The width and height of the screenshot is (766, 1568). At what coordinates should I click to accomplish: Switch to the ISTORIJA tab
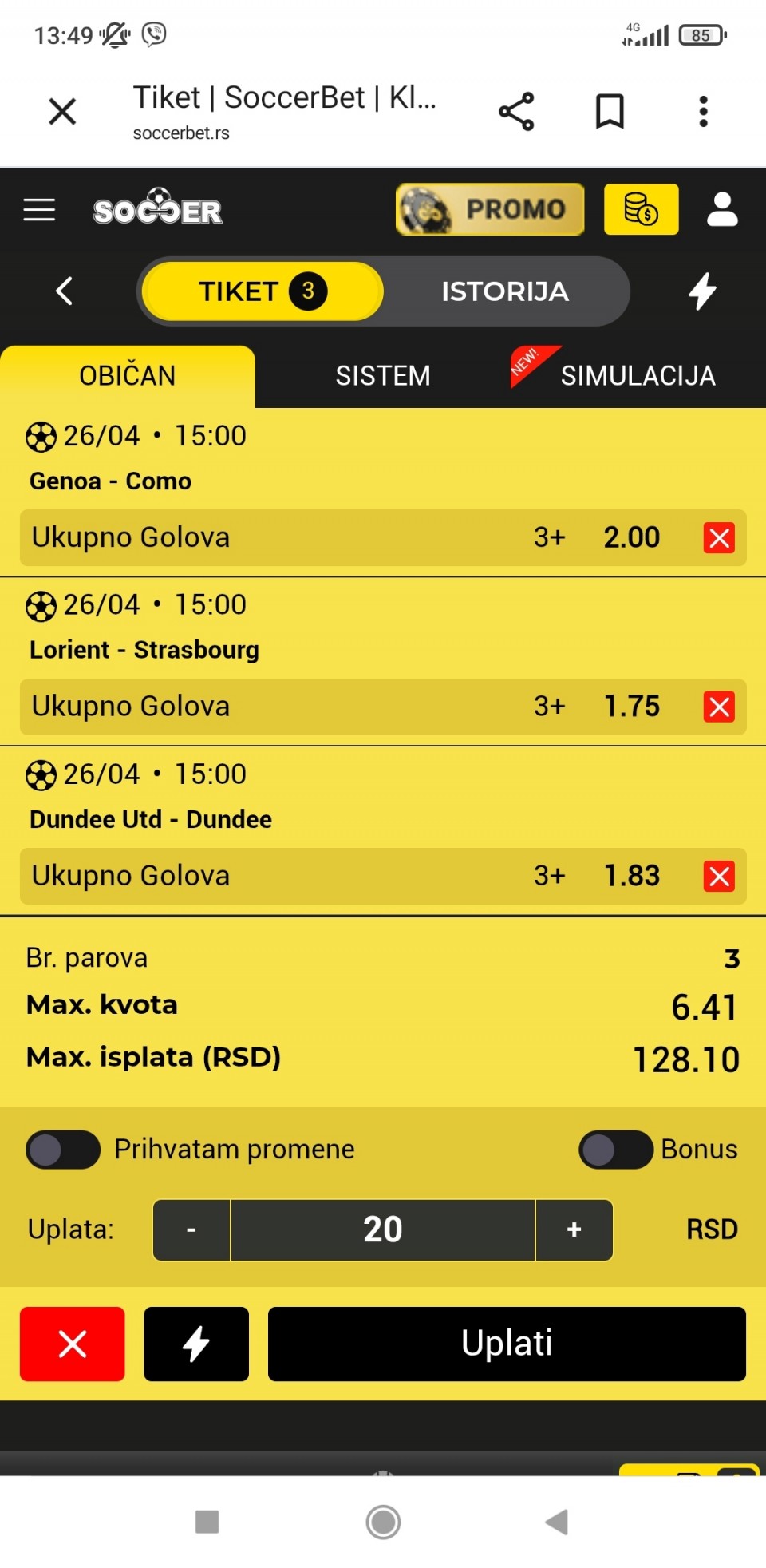click(x=504, y=291)
